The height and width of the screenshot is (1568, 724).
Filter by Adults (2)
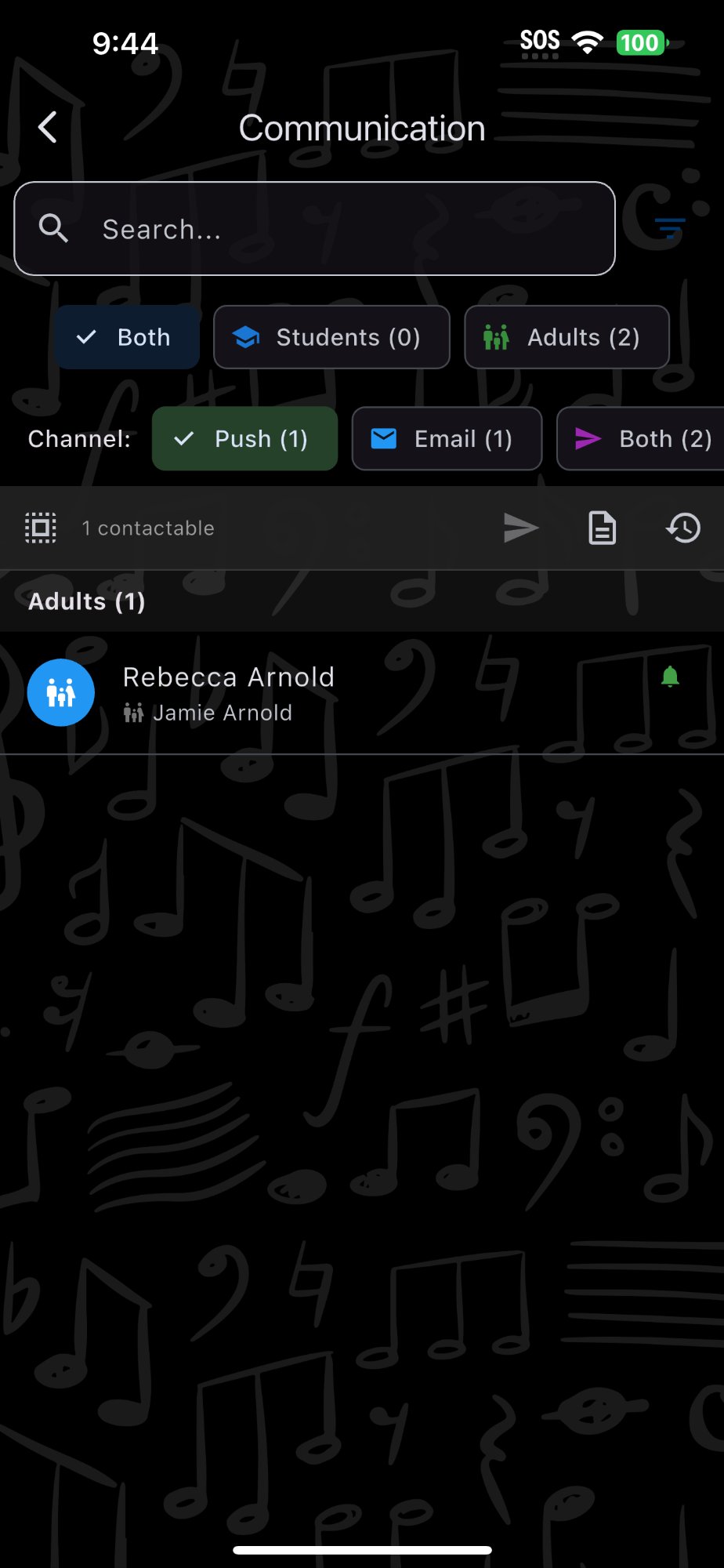pos(567,337)
